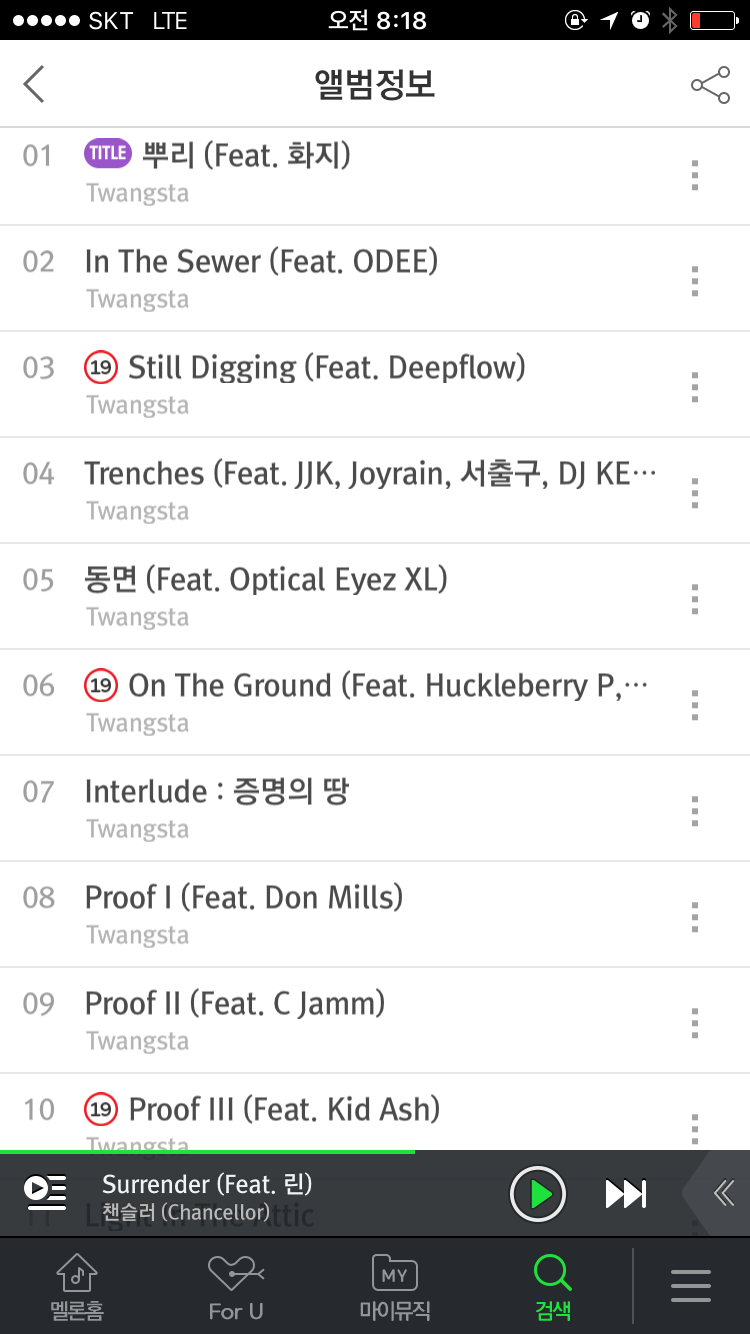Open the hamburger menu in bottom bar
This screenshot has width=750, height=1334.
[691, 1286]
